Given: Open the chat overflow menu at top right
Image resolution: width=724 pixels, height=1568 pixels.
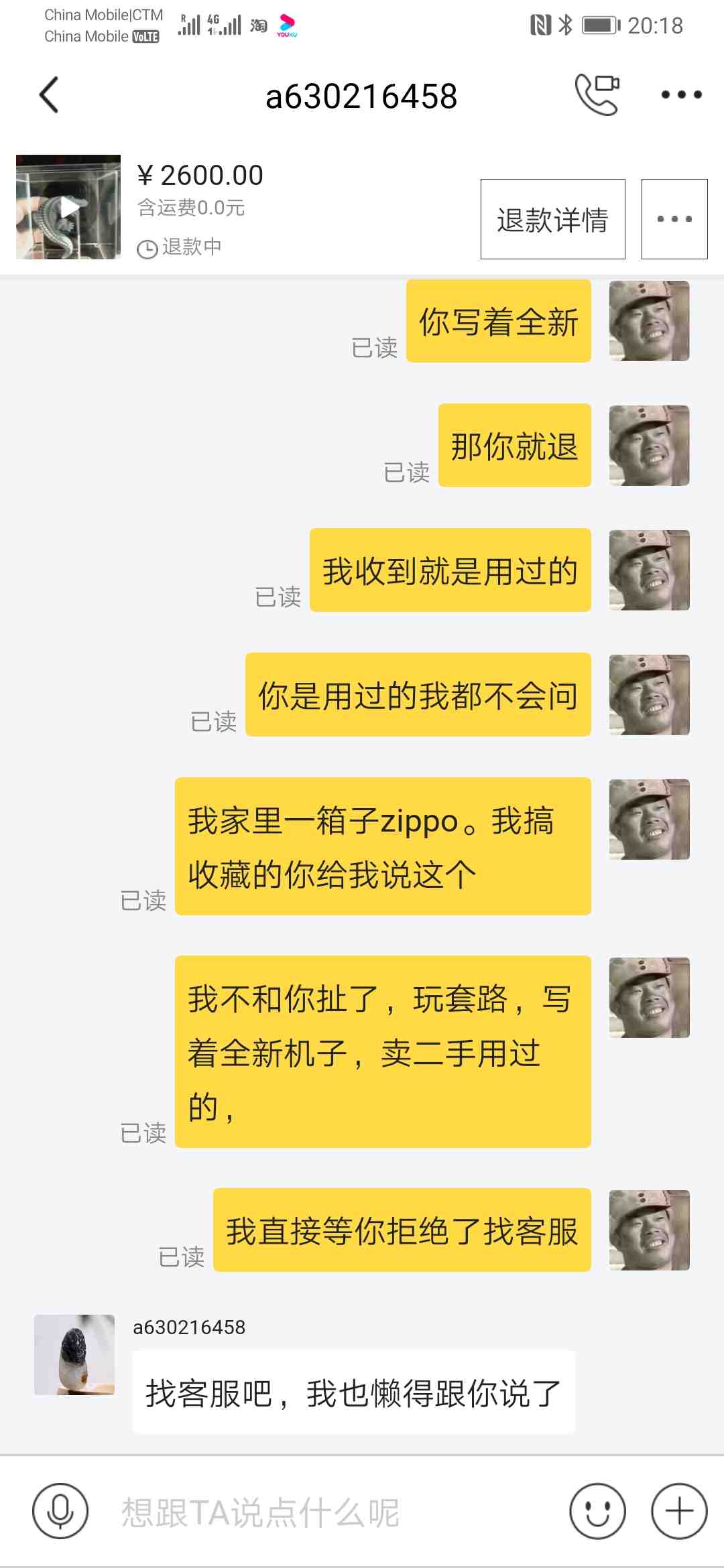Looking at the screenshot, I should point(681,95).
